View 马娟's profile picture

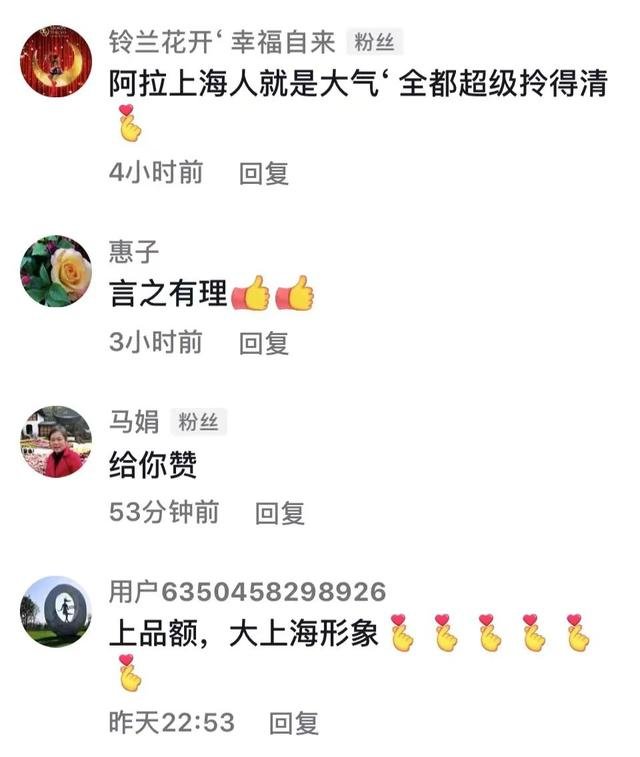(56, 442)
